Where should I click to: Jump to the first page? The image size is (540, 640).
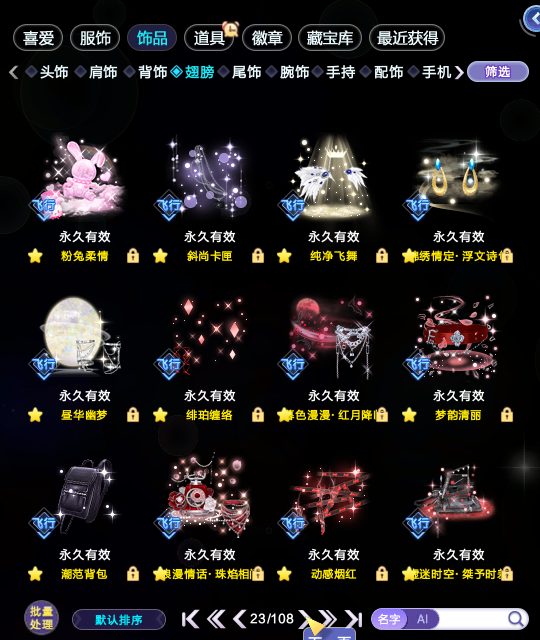click(x=190, y=619)
